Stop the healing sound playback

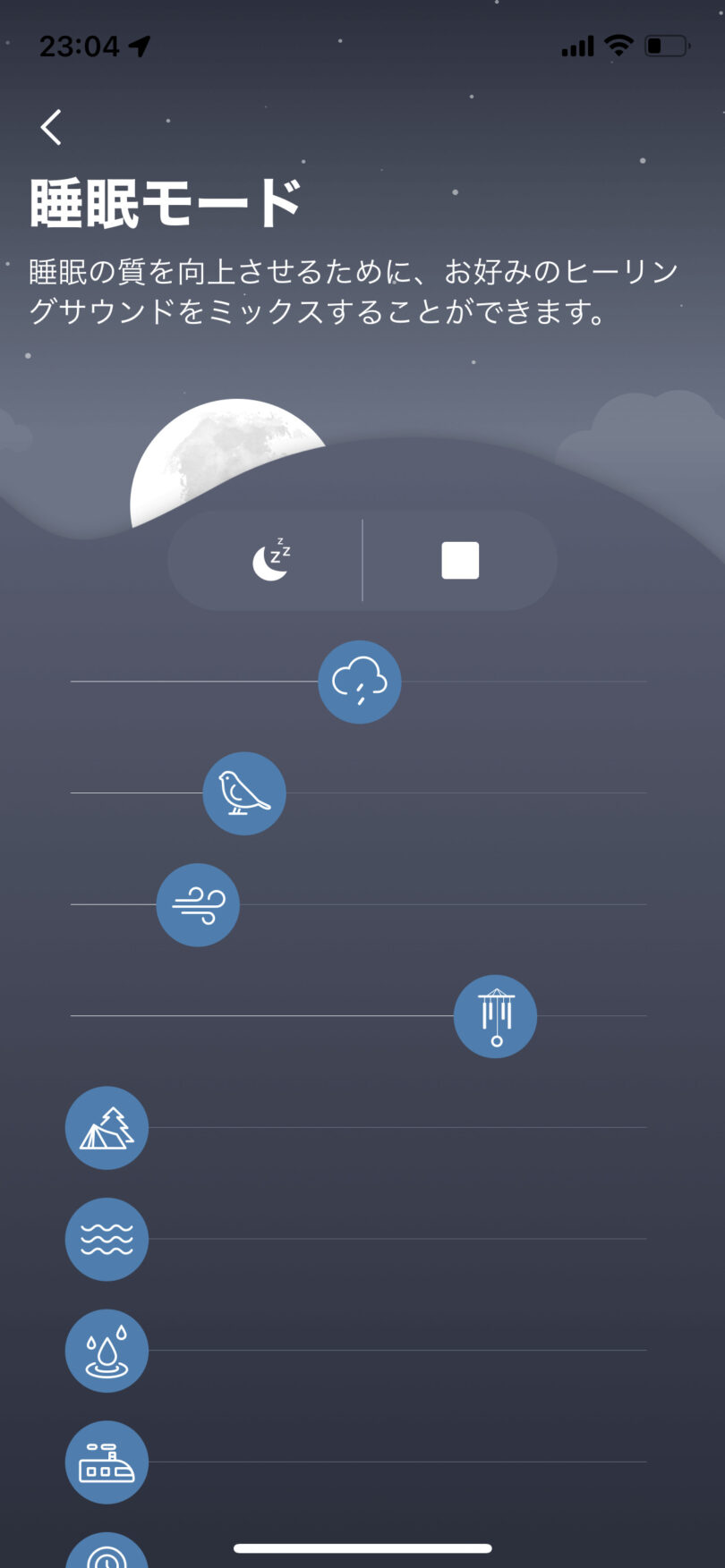click(x=460, y=561)
